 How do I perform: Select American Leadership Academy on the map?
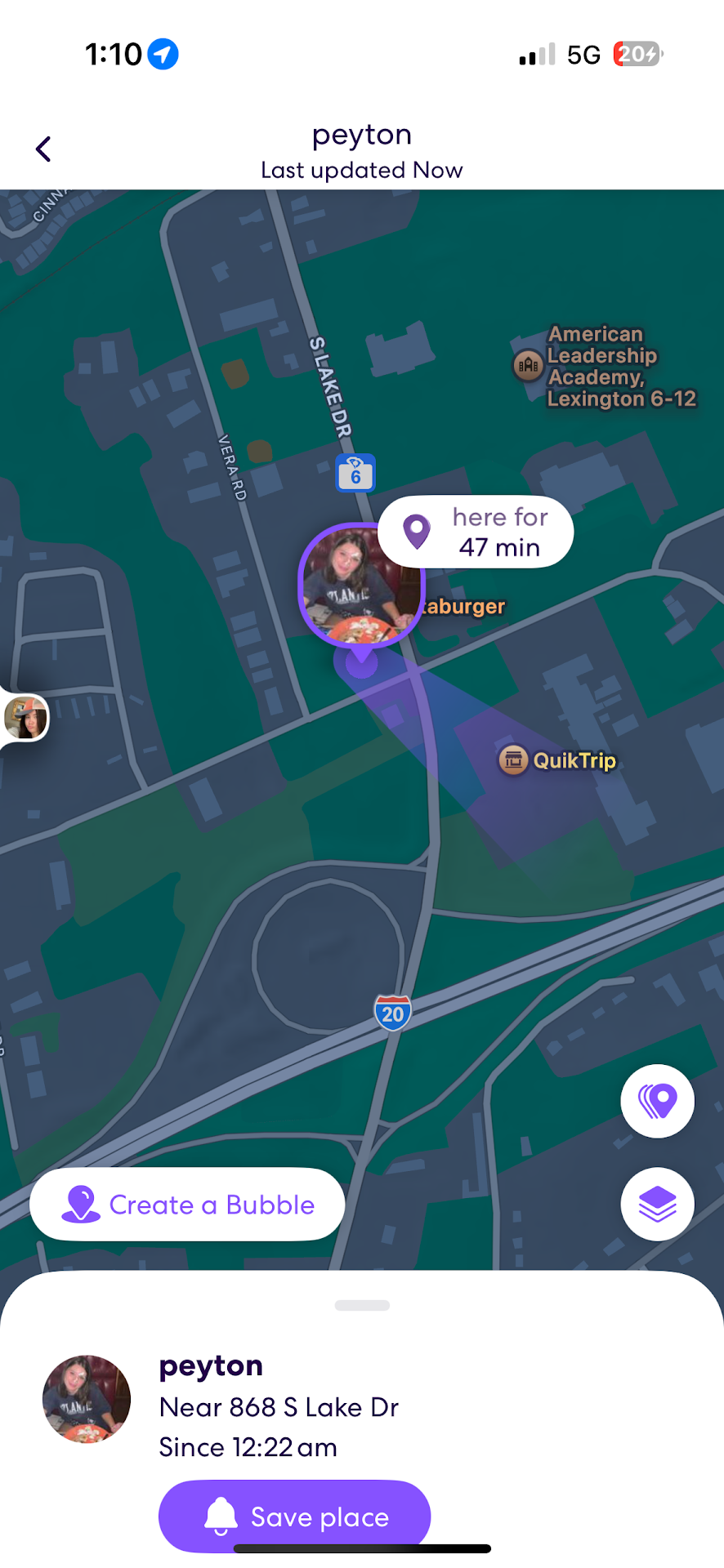pos(605,366)
